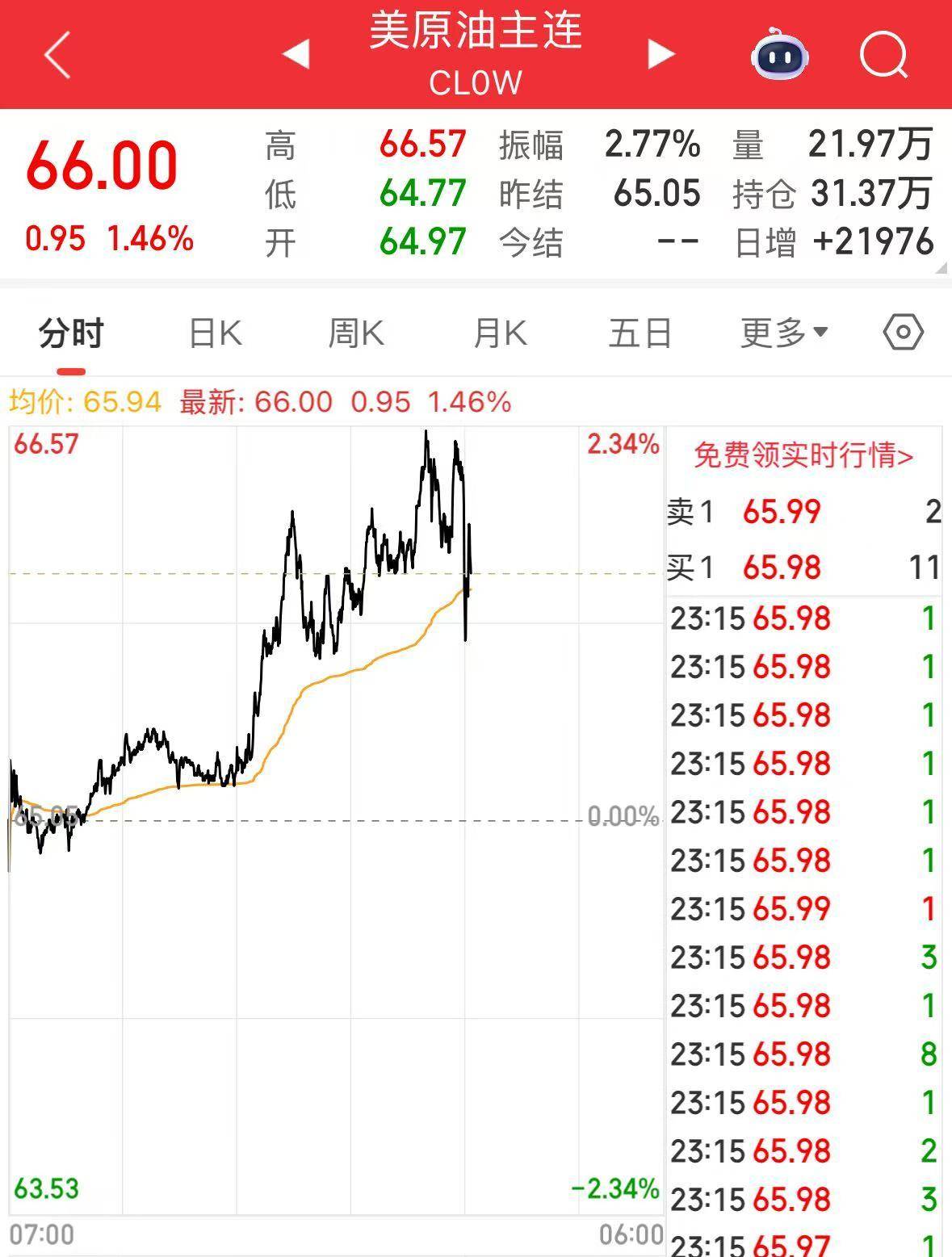Switch to the previous contract
This screenshot has width=952, height=1257.
pyautogui.click(x=296, y=55)
